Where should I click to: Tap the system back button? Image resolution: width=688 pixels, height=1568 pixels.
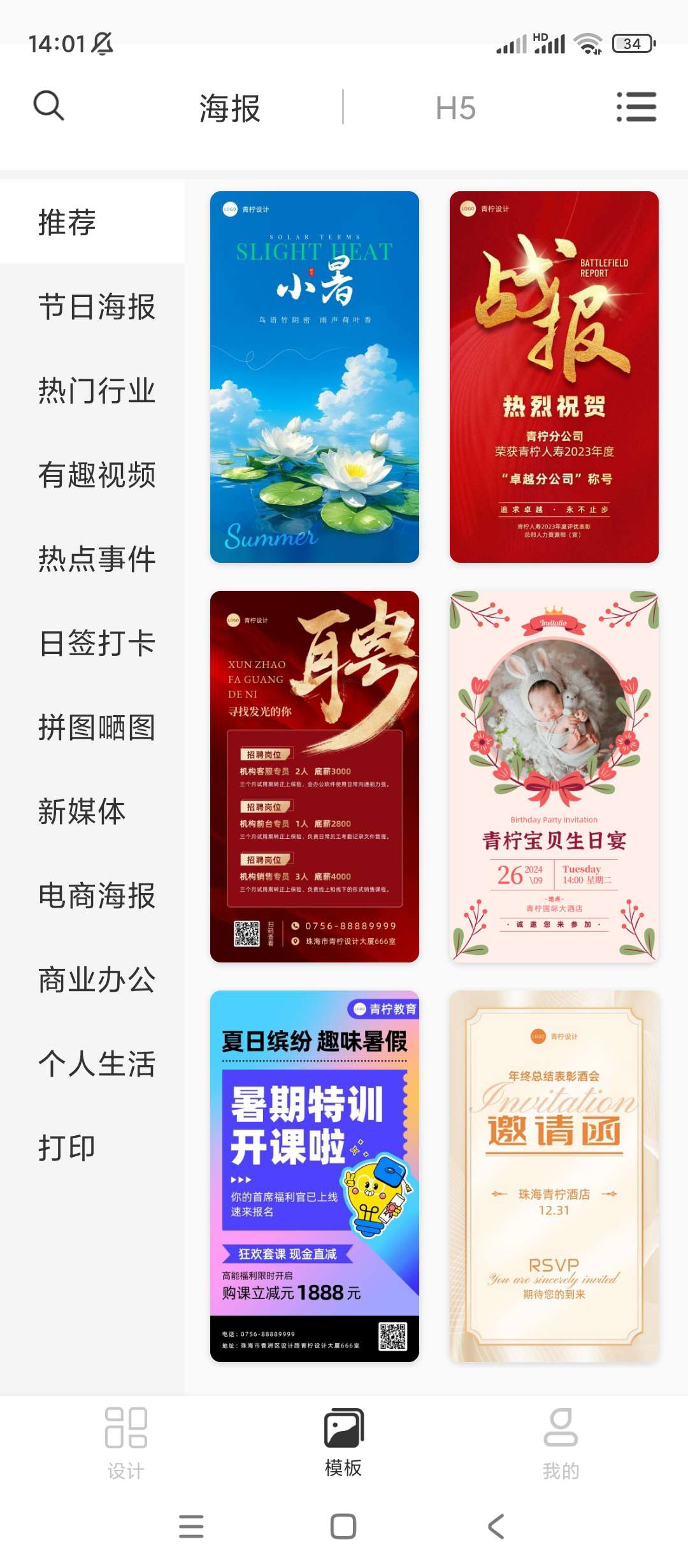click(x=496, y=1527)
